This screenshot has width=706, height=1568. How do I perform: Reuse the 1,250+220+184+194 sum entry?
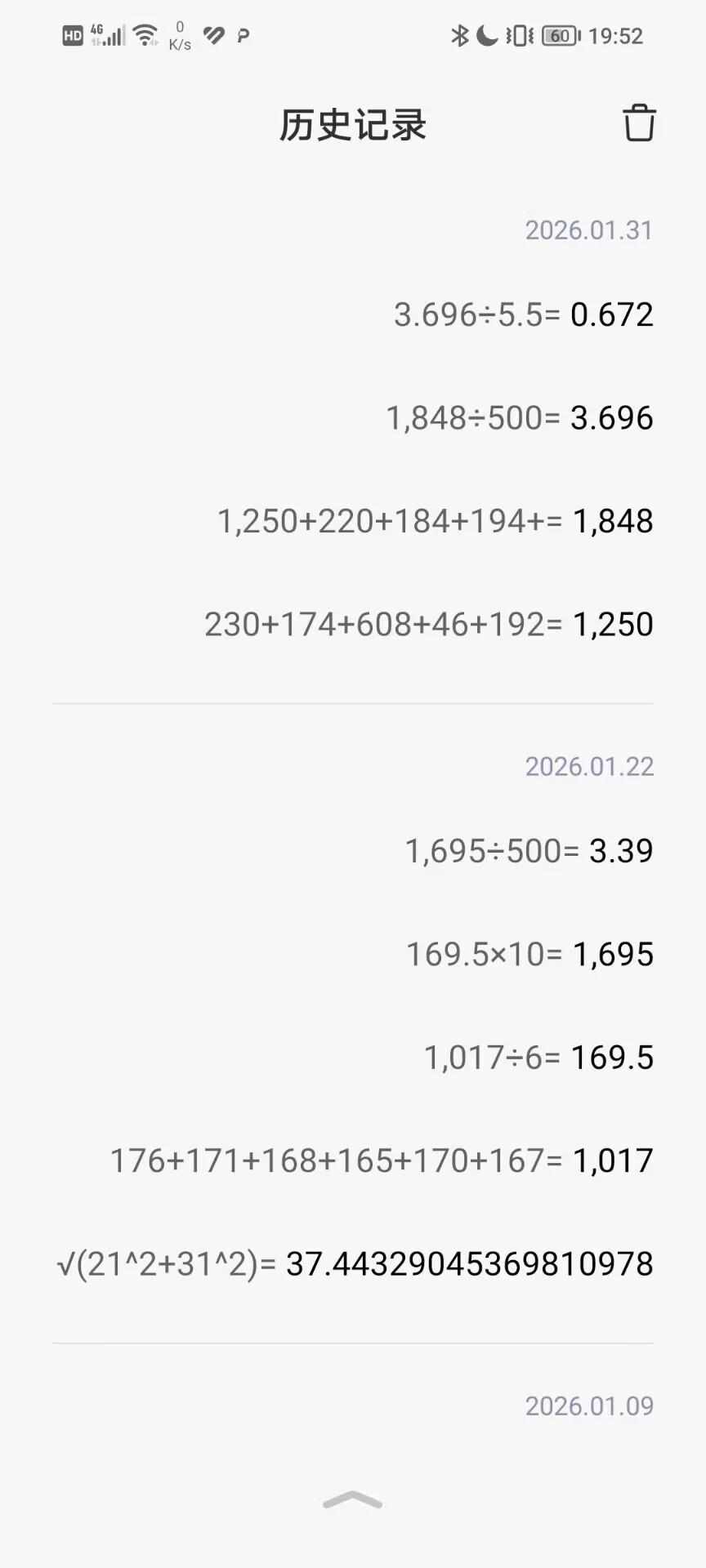(435, 521)
